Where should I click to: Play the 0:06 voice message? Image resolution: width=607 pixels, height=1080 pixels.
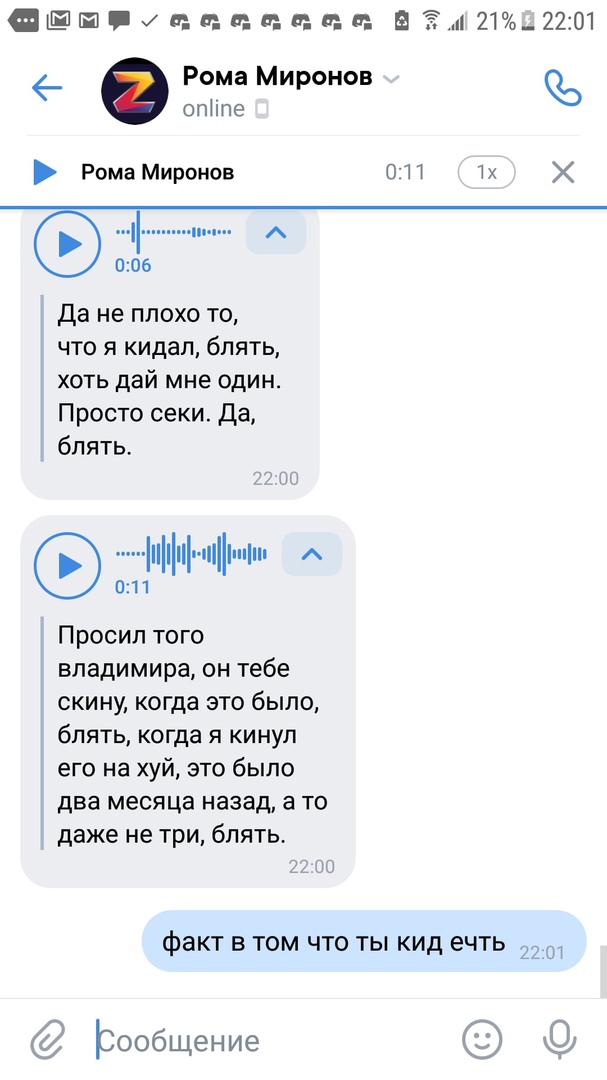pyautogui.click(x=67, y=243)
